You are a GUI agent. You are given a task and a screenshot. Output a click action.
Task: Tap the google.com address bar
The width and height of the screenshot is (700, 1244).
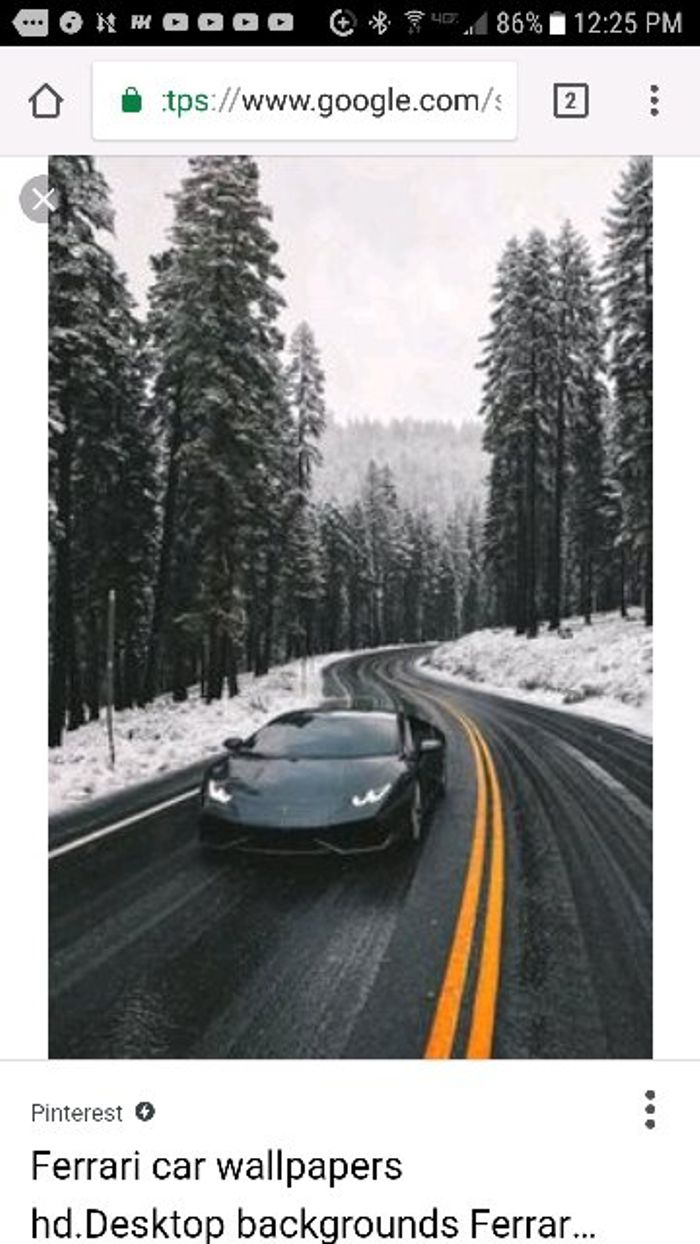tap(305, 101)
